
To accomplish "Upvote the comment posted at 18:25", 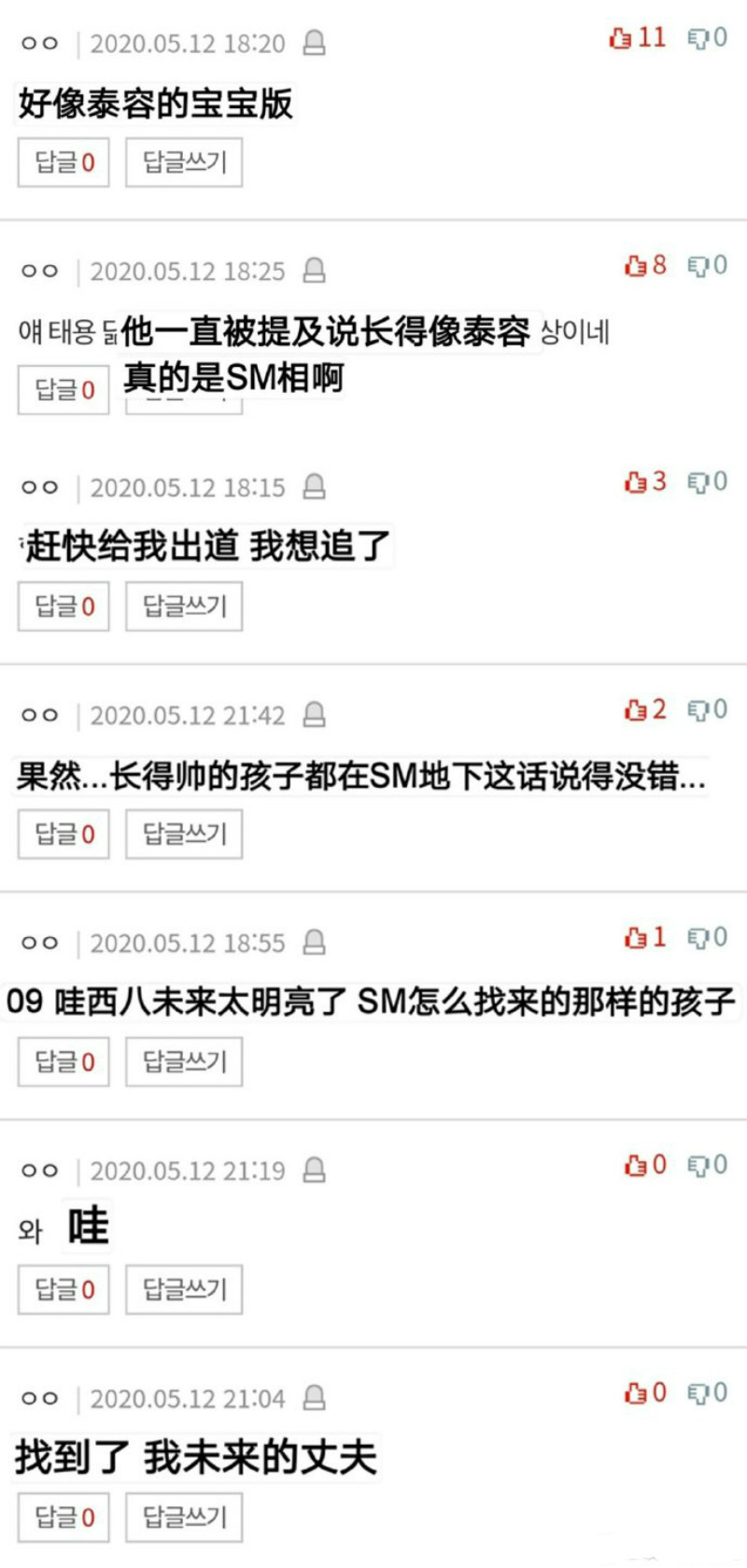I will click(636, 266).
